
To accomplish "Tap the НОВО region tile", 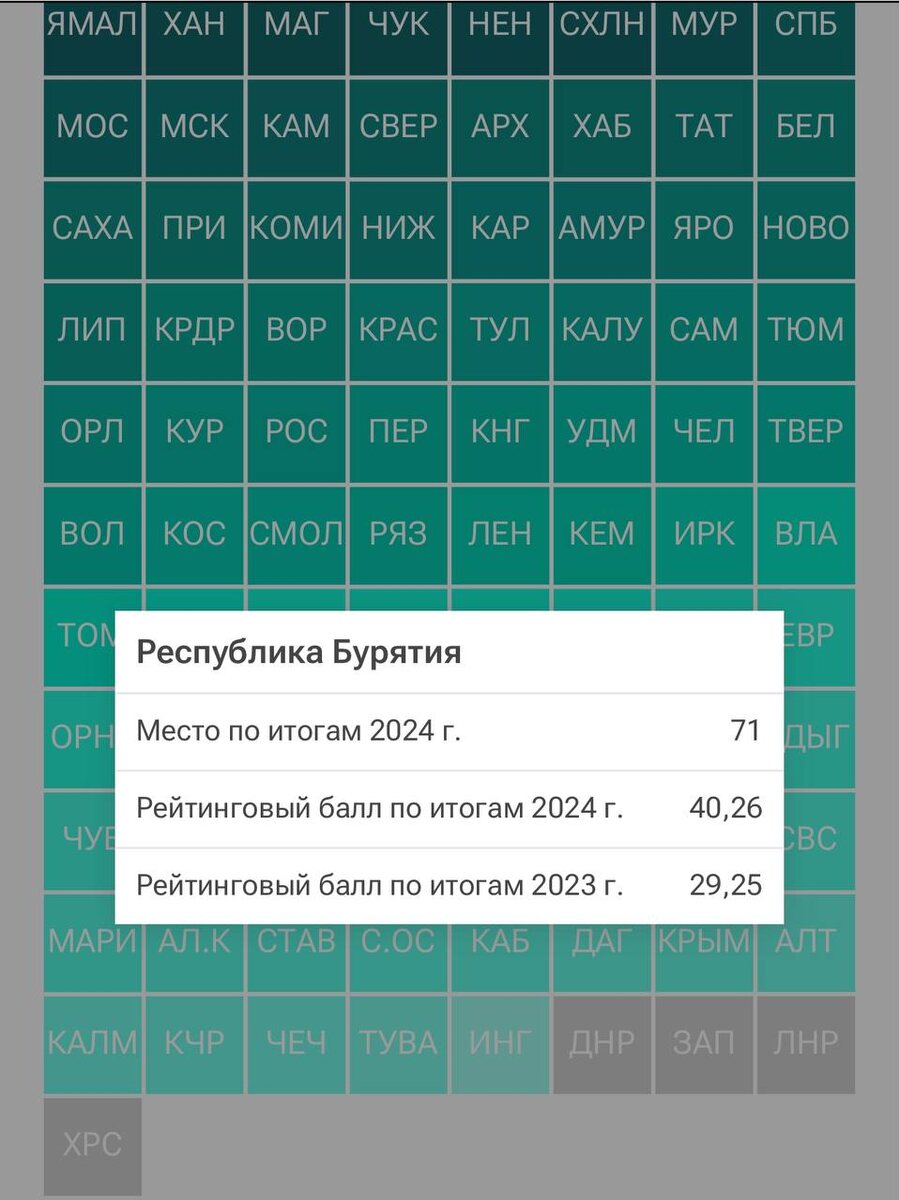I will click(x=806, y=228).
